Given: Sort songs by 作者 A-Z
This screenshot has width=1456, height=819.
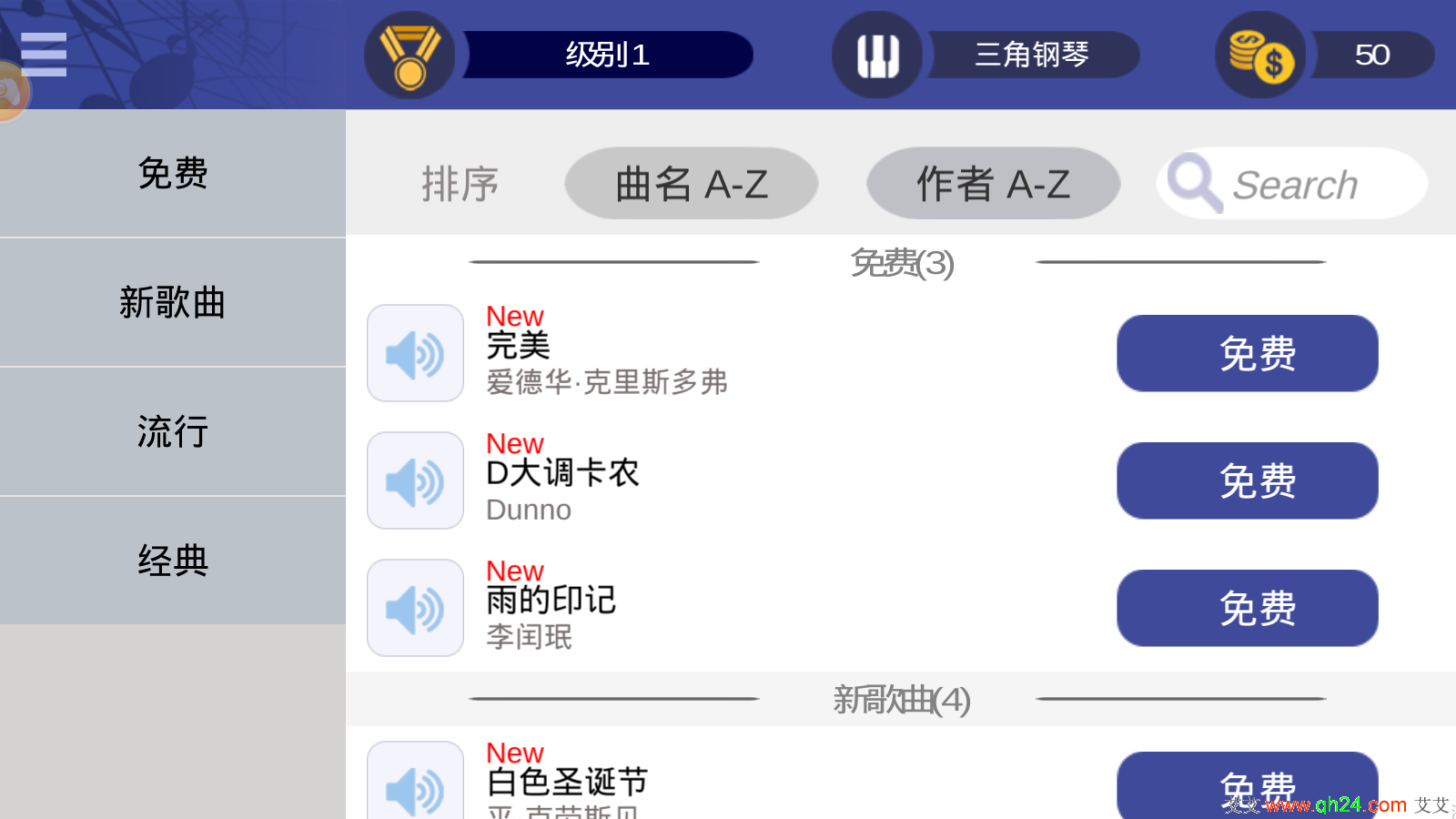Looking at the screenshot, I should click(x=993, y=184).
